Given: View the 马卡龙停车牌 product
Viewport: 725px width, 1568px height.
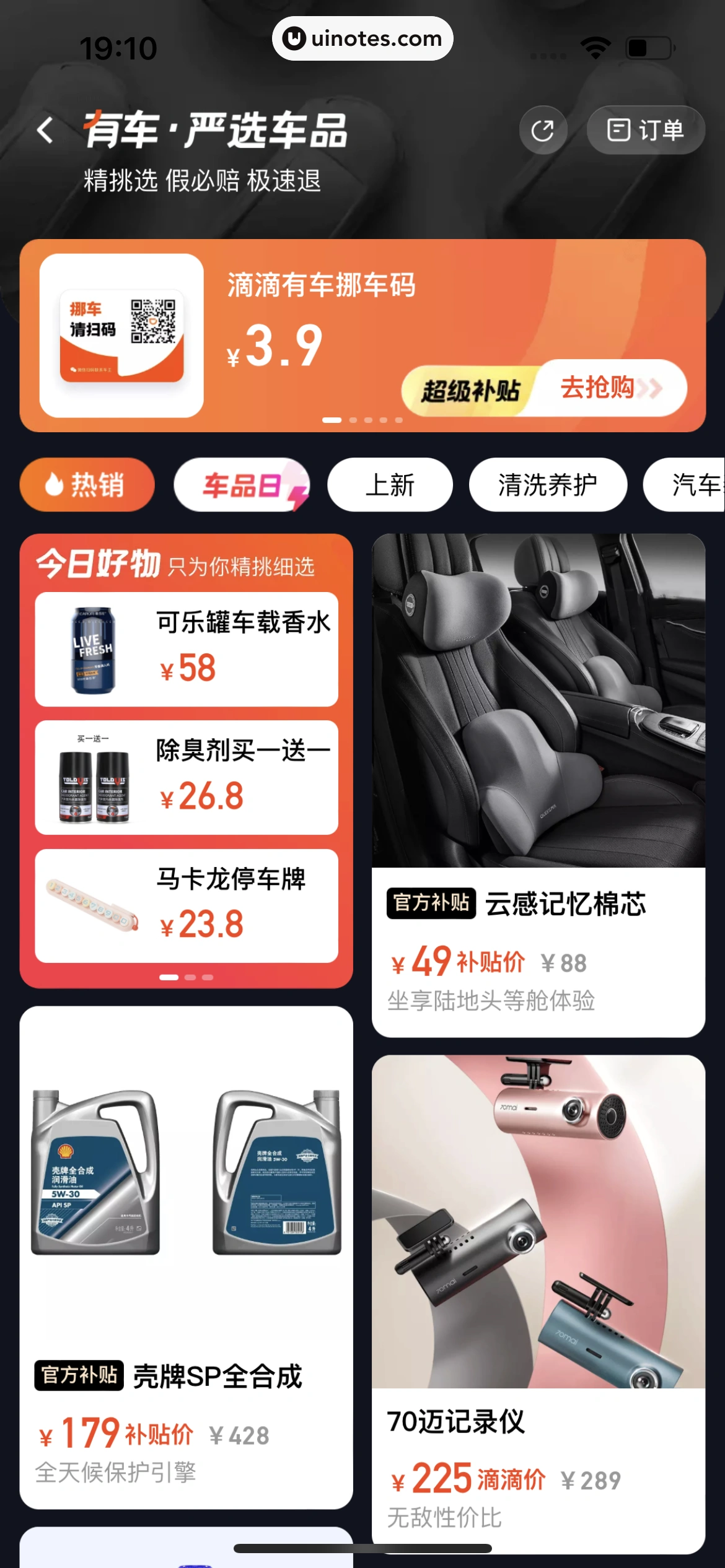Looking at the screenshot, I should point(187,905).
